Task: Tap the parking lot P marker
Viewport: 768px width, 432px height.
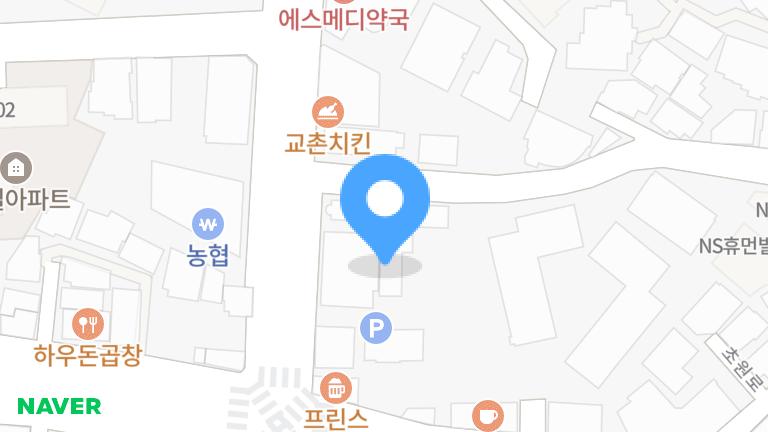Action: click(x=376, y=327)
